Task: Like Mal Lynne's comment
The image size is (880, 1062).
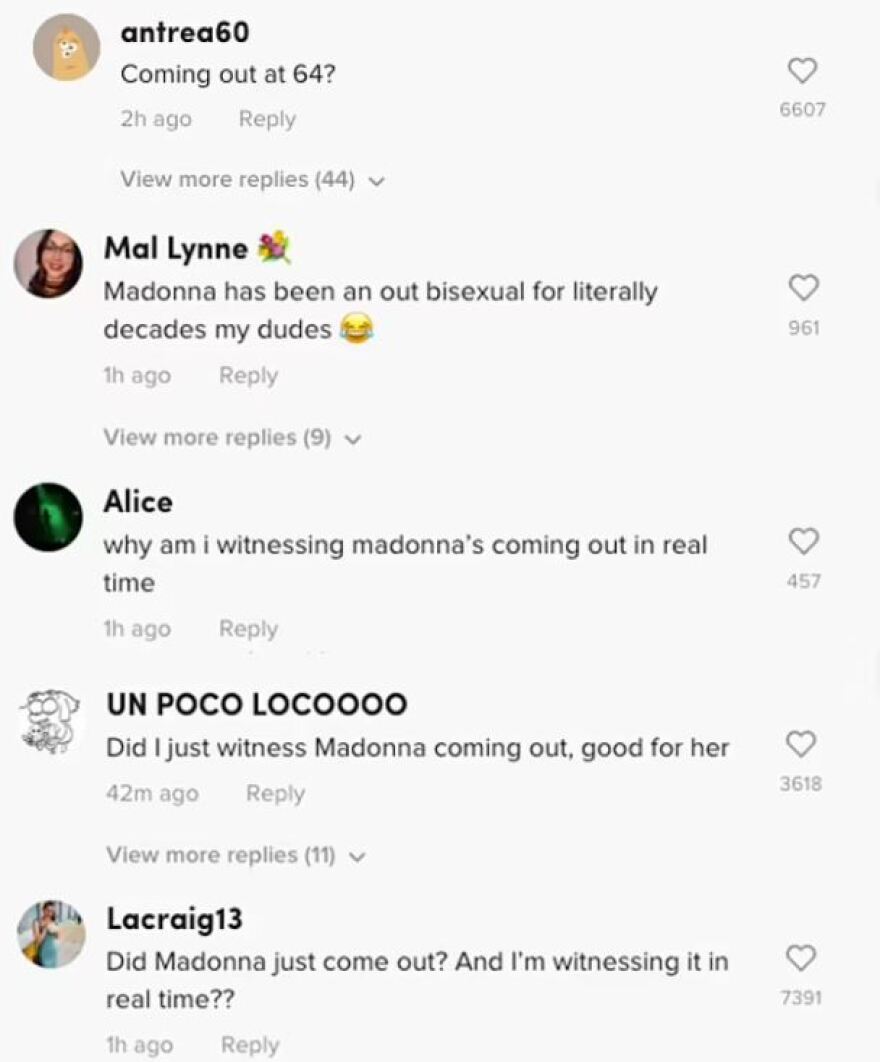Action: (803, 288)
